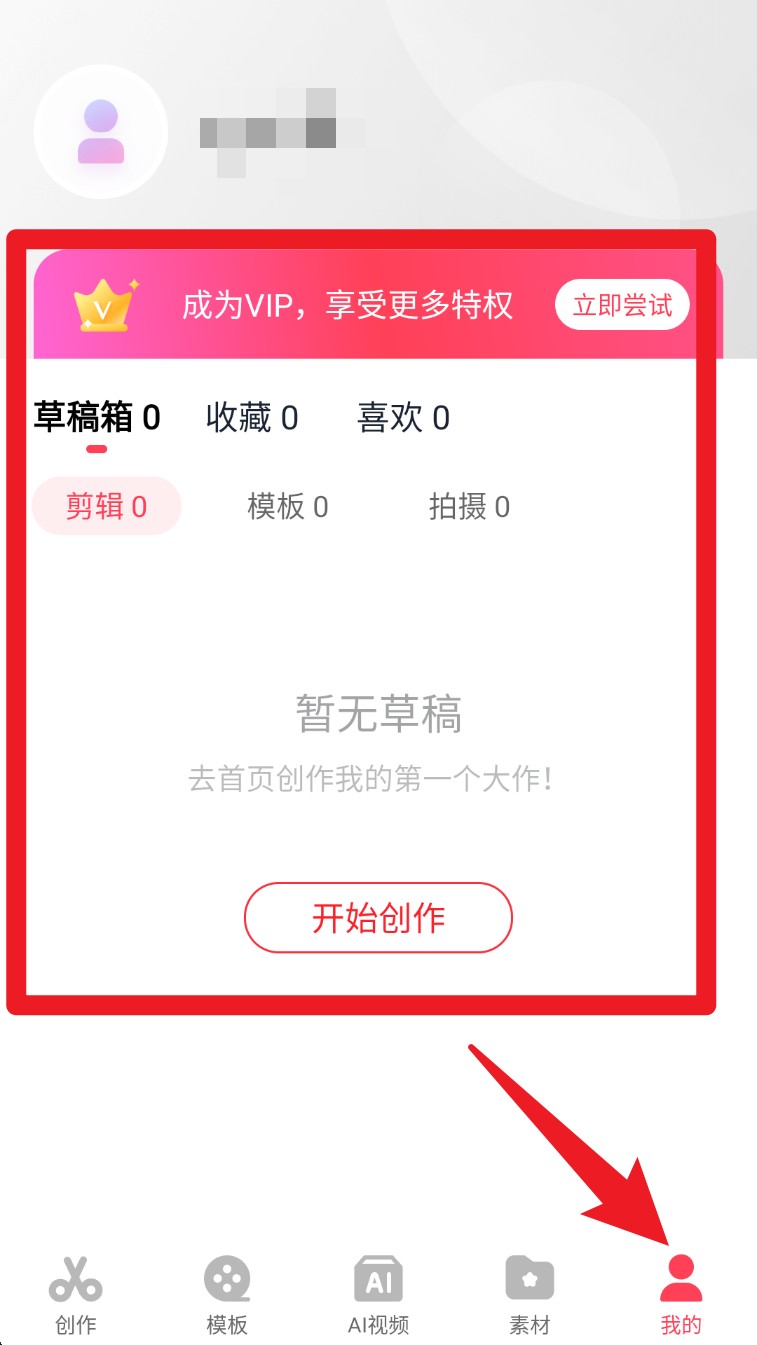Image resolution: width=757 pixels, height=1345 pixels.
Task: Open the 成为VIP banner
Action: point(346,305)
